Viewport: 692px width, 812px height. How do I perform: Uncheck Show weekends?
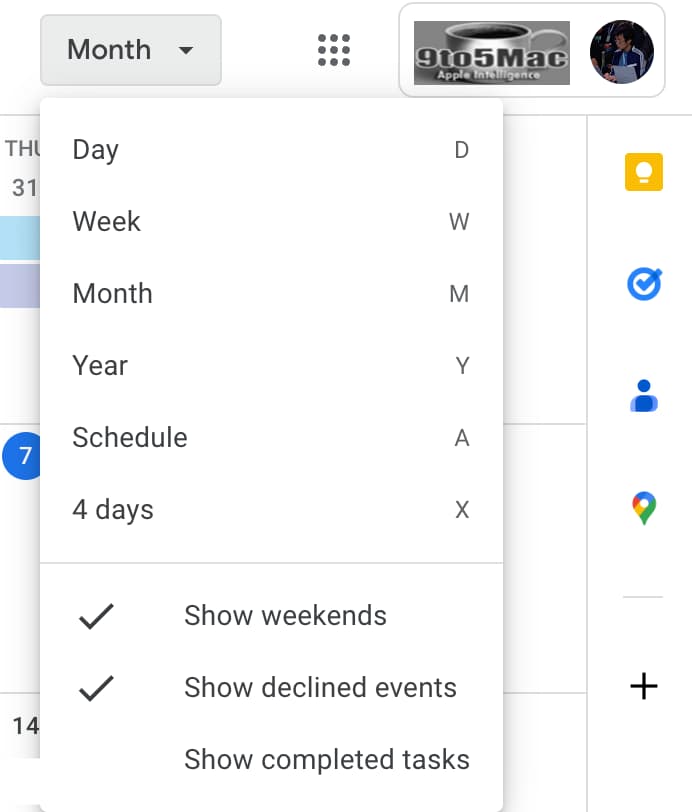(x=284, y=616)
